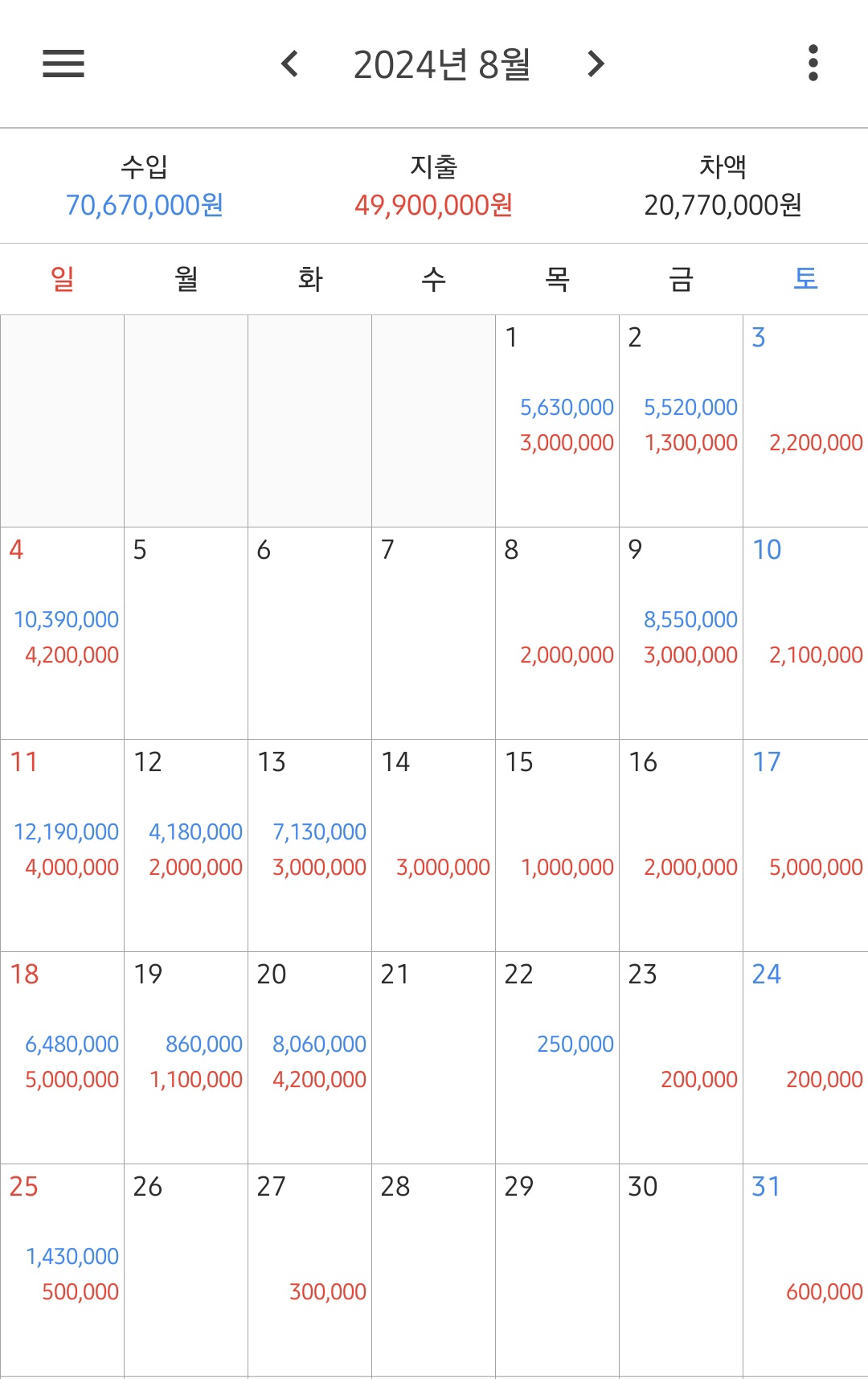The width and height of the screenshot is (868, 1379).
Task: Go to the next month
Action: (x=596, y=64)
